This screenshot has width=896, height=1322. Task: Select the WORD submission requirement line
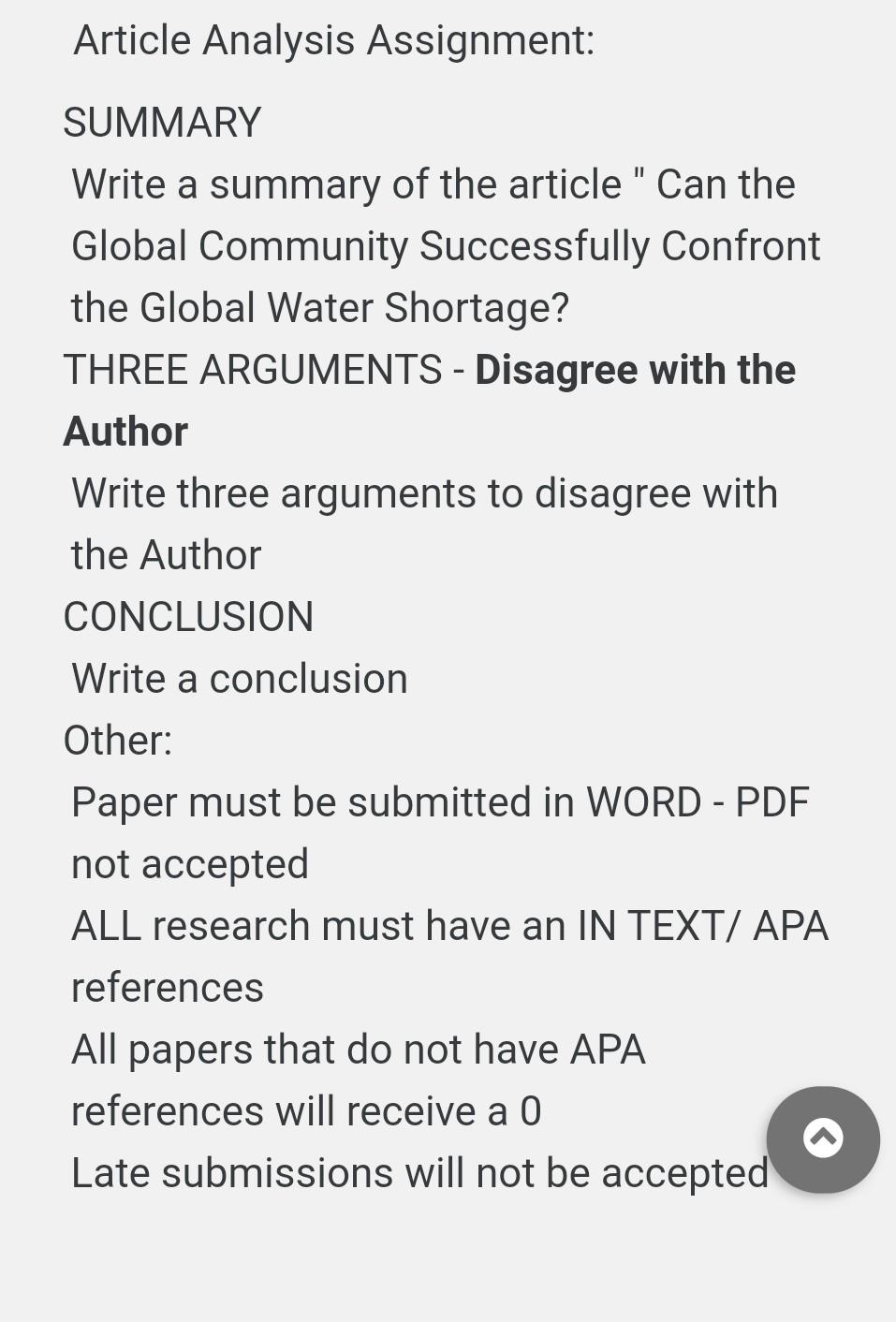pyautogui.click(x=440, y=801)
